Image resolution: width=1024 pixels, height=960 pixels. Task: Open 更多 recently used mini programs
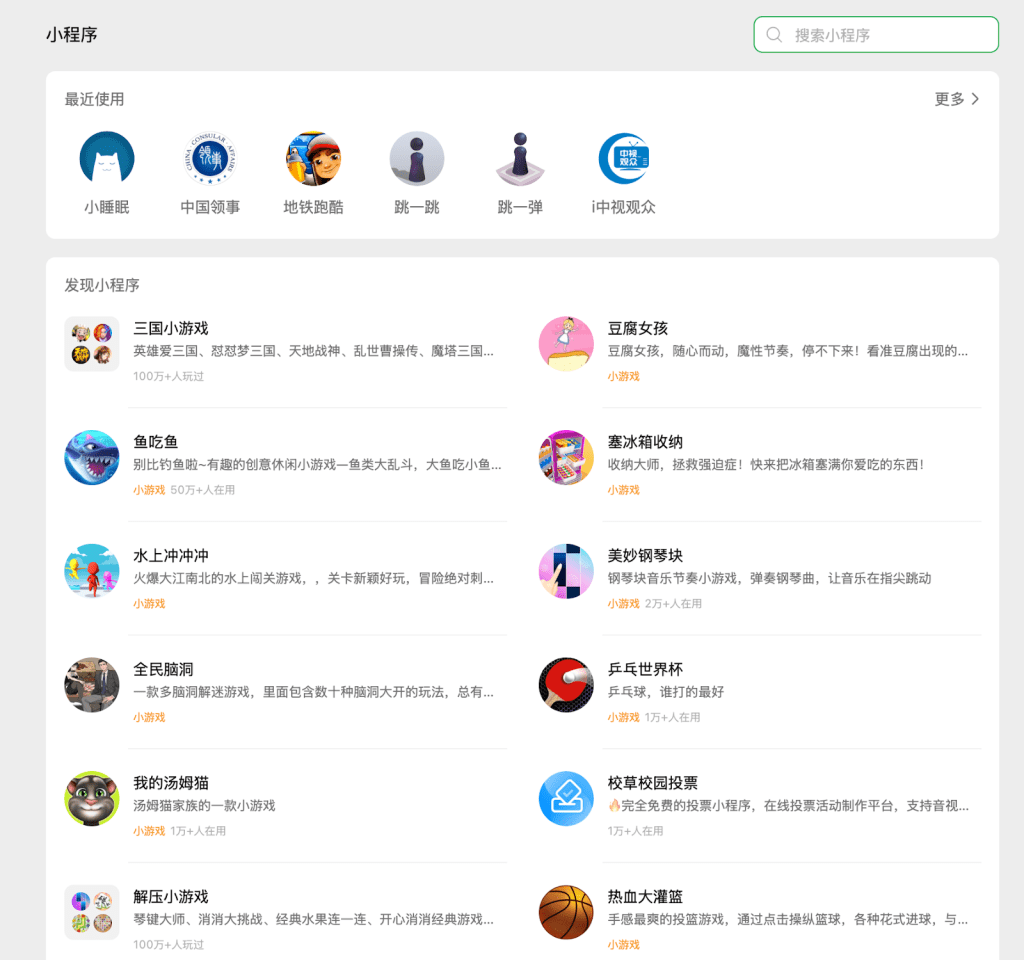tap(957, 99)
